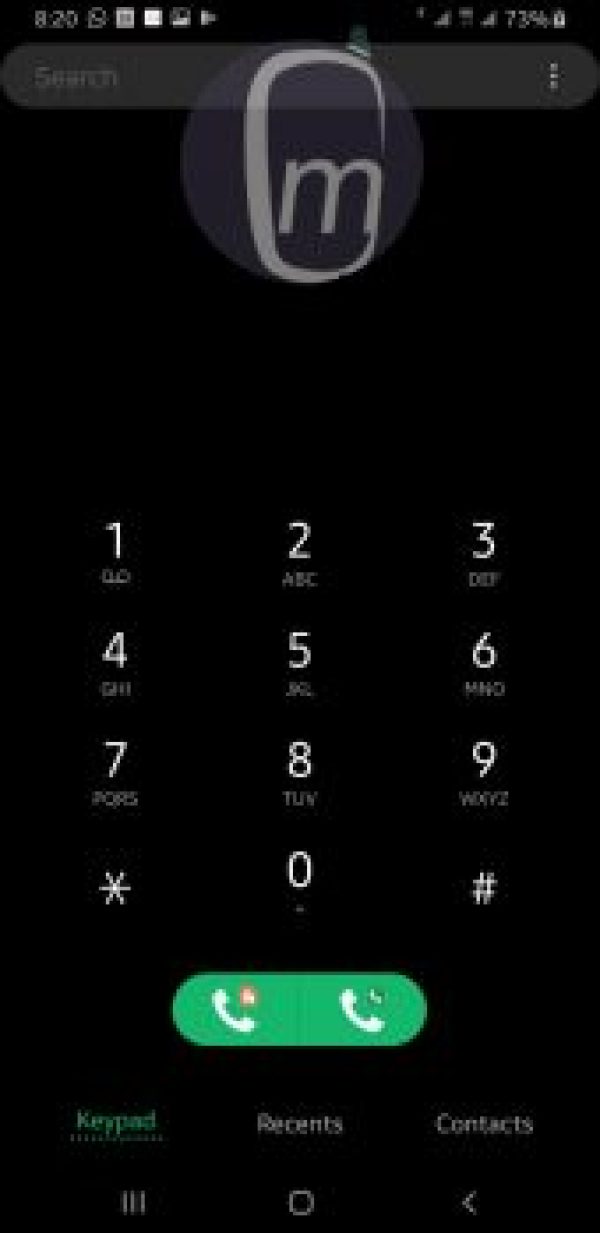The height and width of the screenshot is (1233, 600).
Task: Dial digit 4 on keypad
Action: 116,662
